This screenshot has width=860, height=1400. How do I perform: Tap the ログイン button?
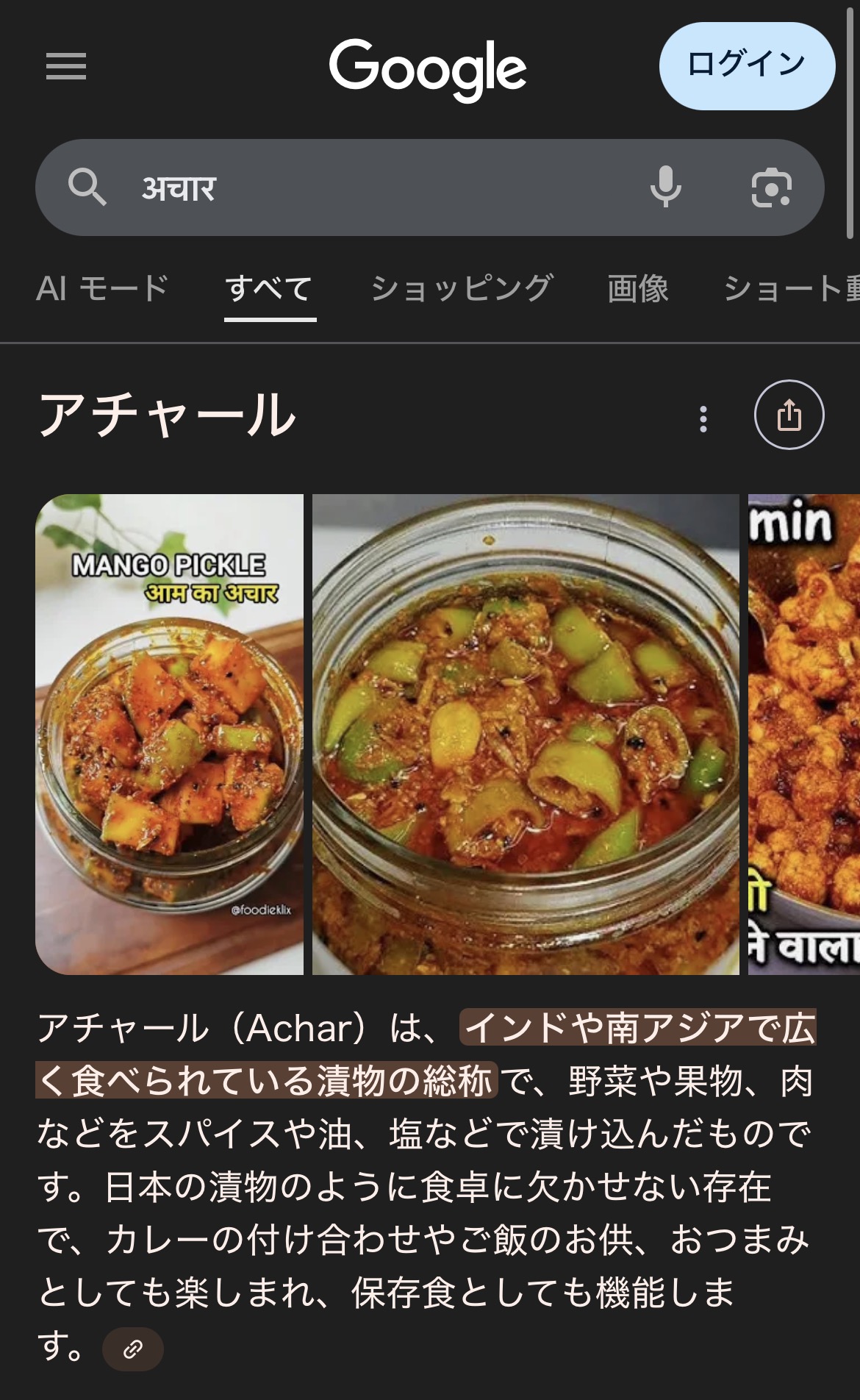coord(747,66)
